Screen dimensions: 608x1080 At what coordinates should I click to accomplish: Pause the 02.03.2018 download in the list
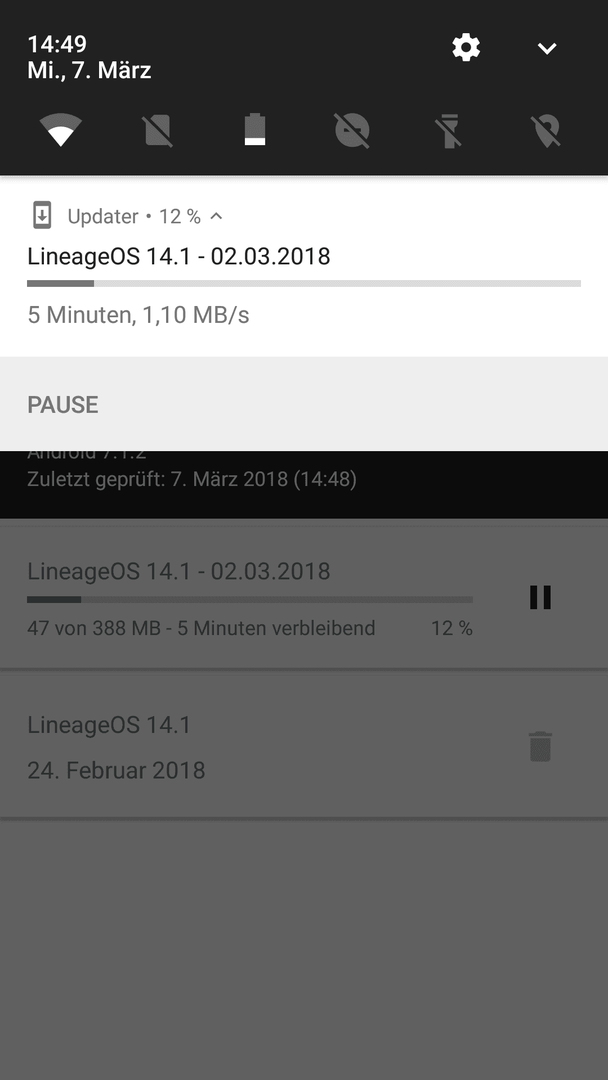(541, 597)
